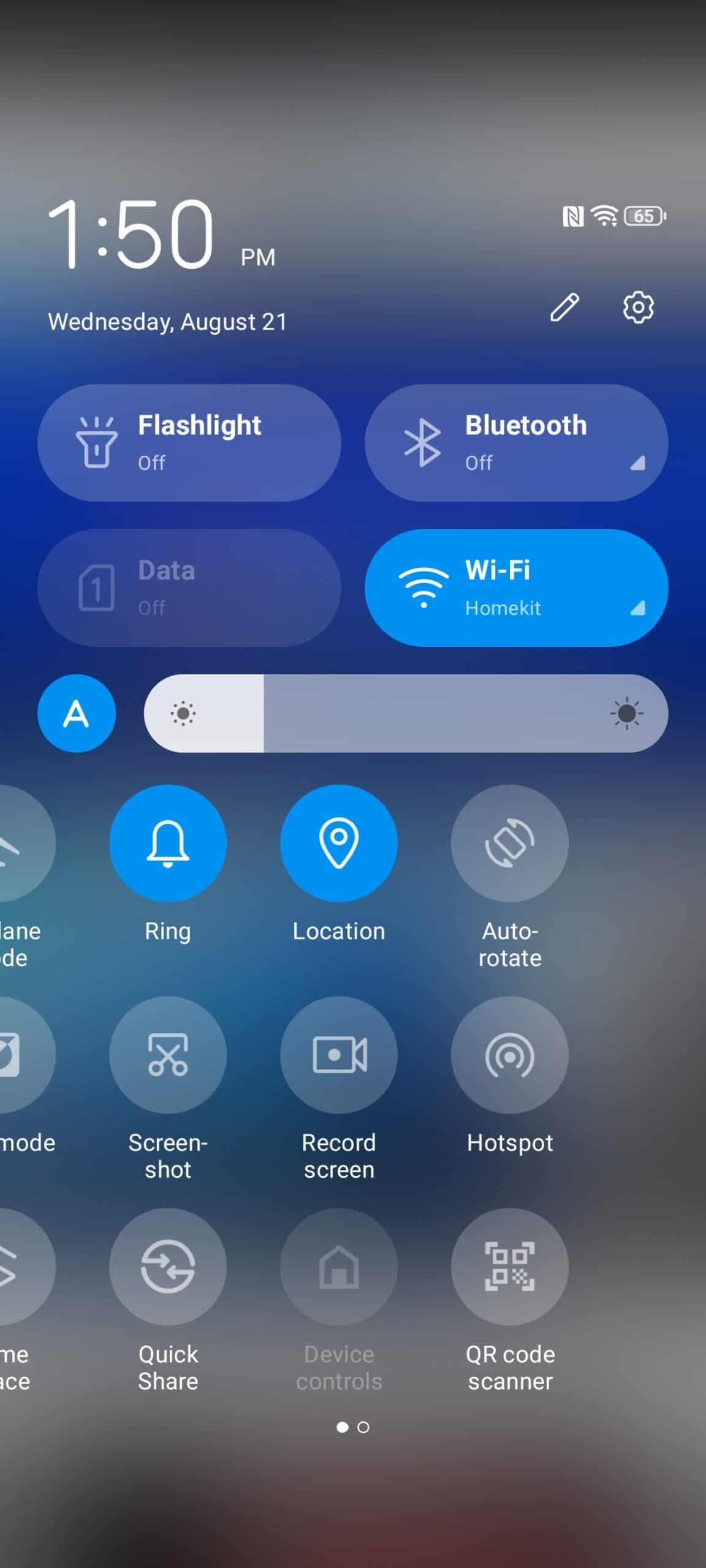
Task: Start Record screen
Action: click(339, 1055)
